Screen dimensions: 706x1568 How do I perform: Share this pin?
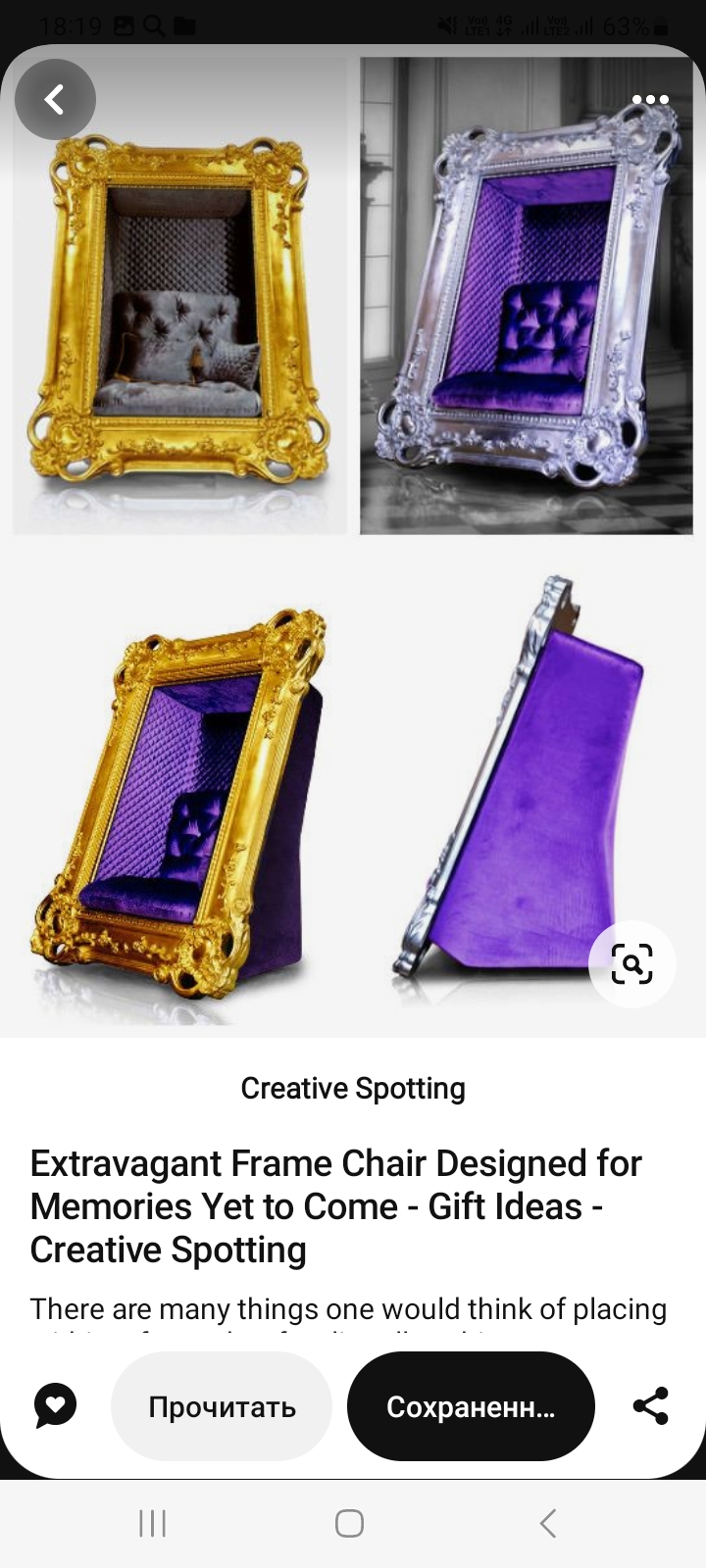click(650, 1406)
